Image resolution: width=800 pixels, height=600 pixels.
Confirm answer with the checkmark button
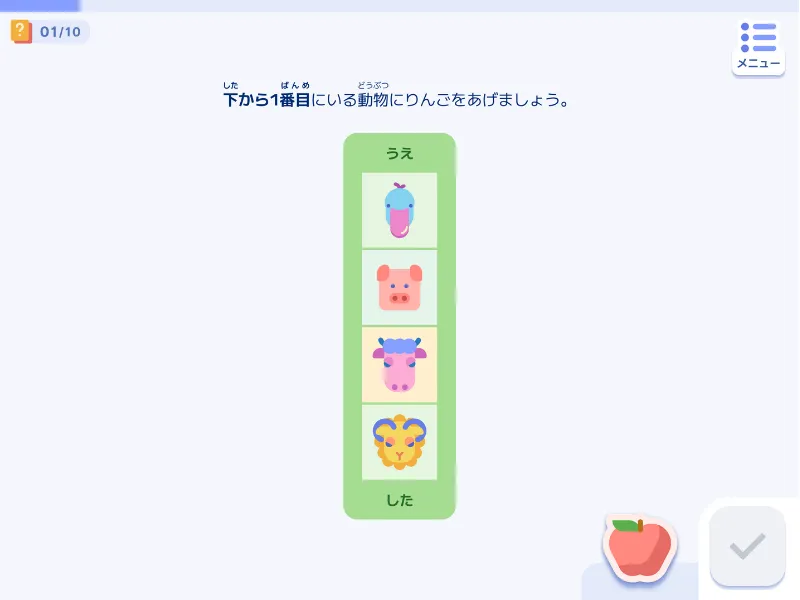click(747, 546)
